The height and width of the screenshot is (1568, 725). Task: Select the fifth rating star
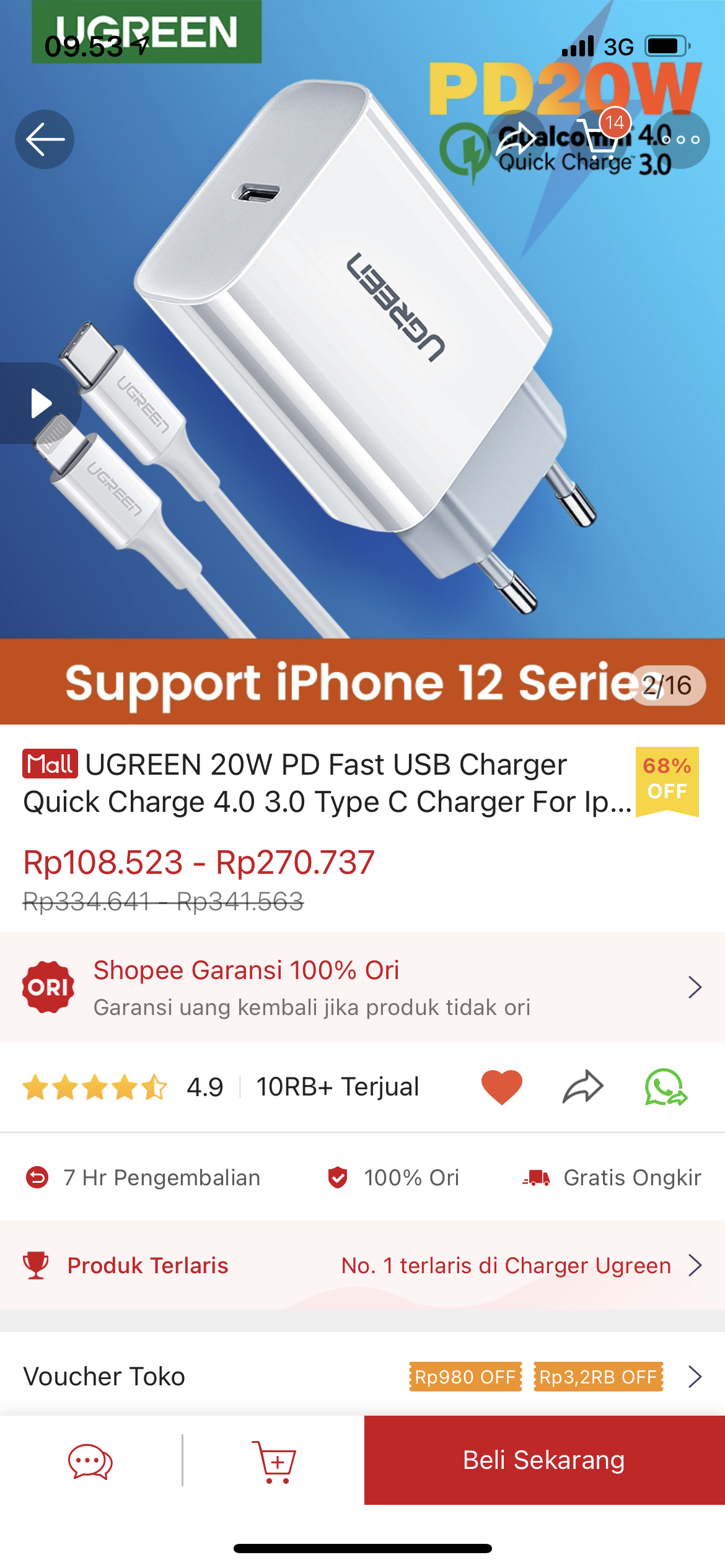click(156, 1087)
